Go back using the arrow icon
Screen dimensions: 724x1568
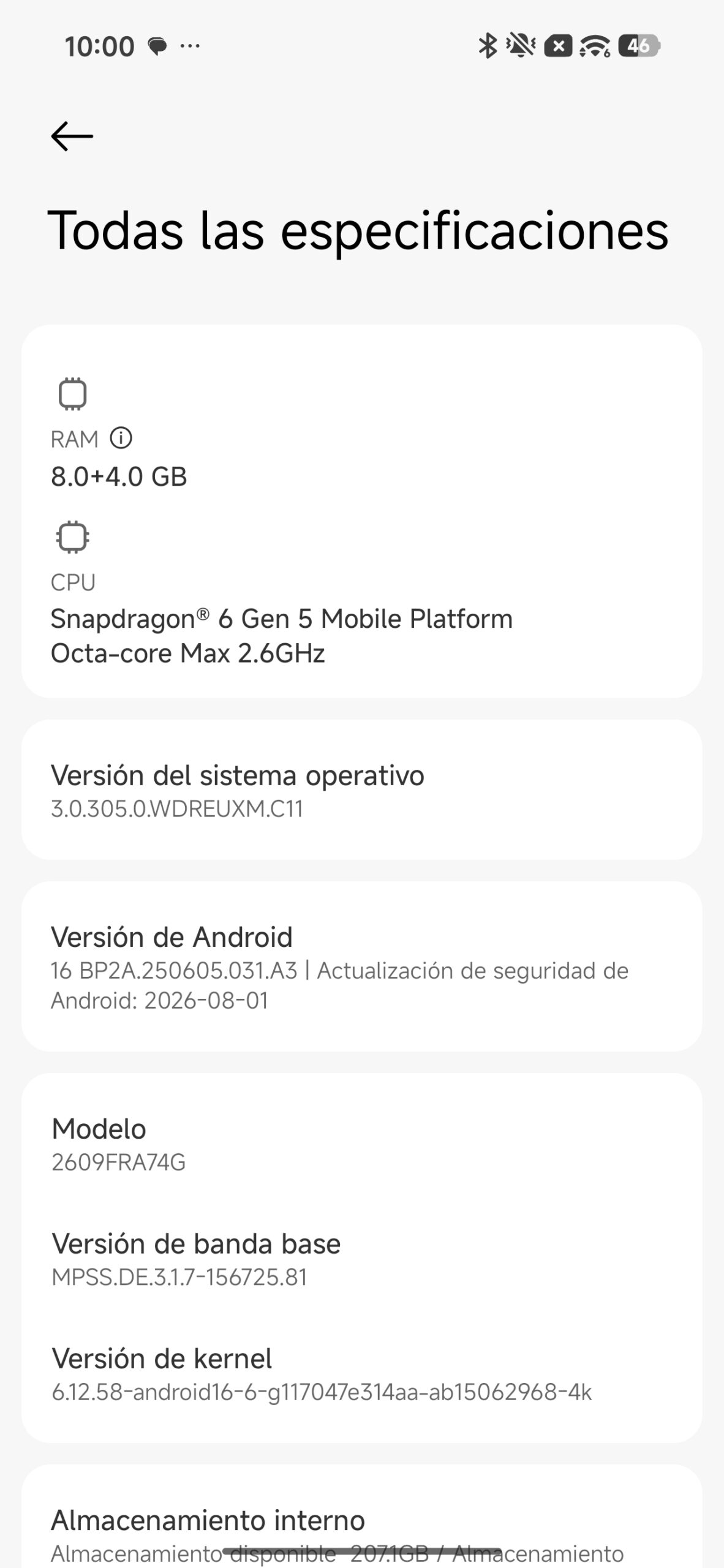click(72, 136)
